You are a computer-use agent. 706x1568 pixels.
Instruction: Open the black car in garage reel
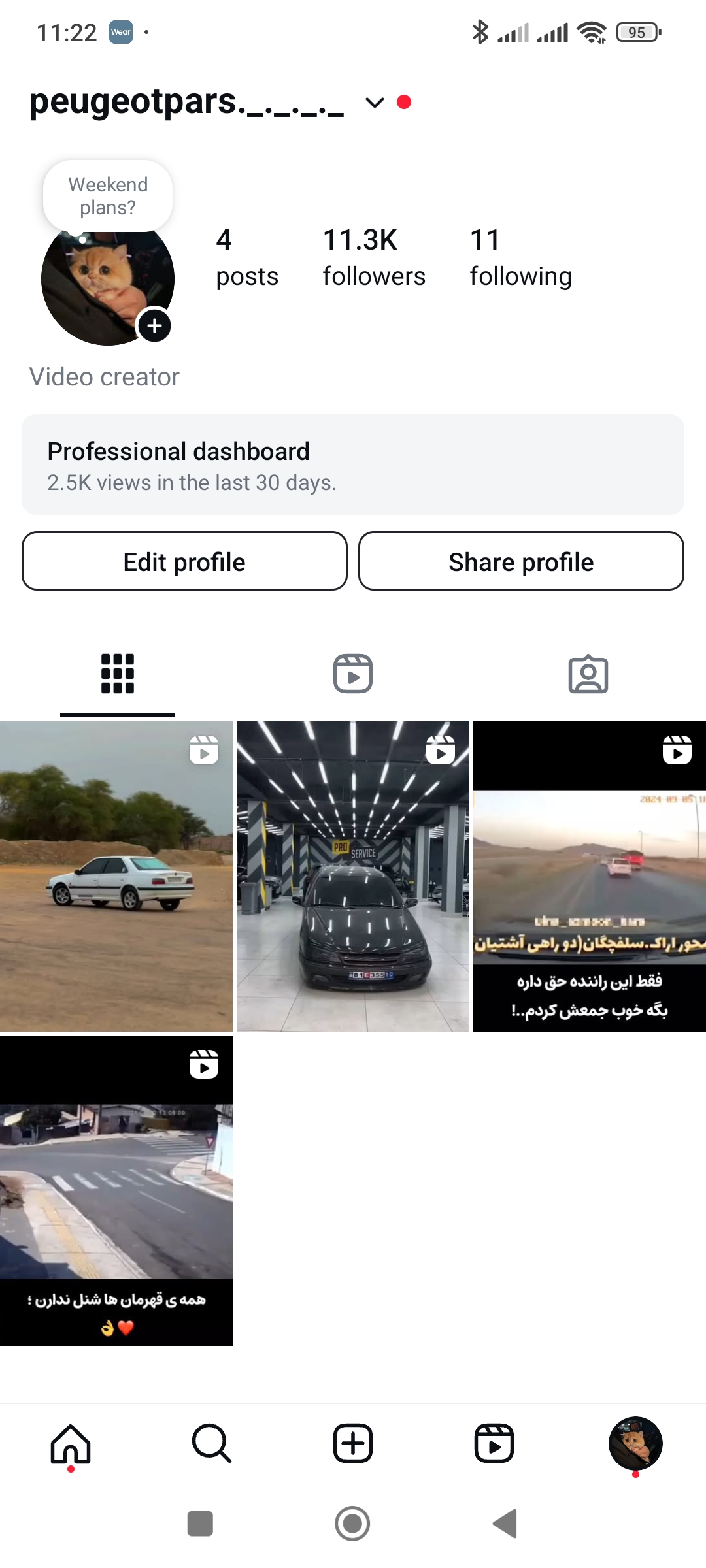click(353, 876)
